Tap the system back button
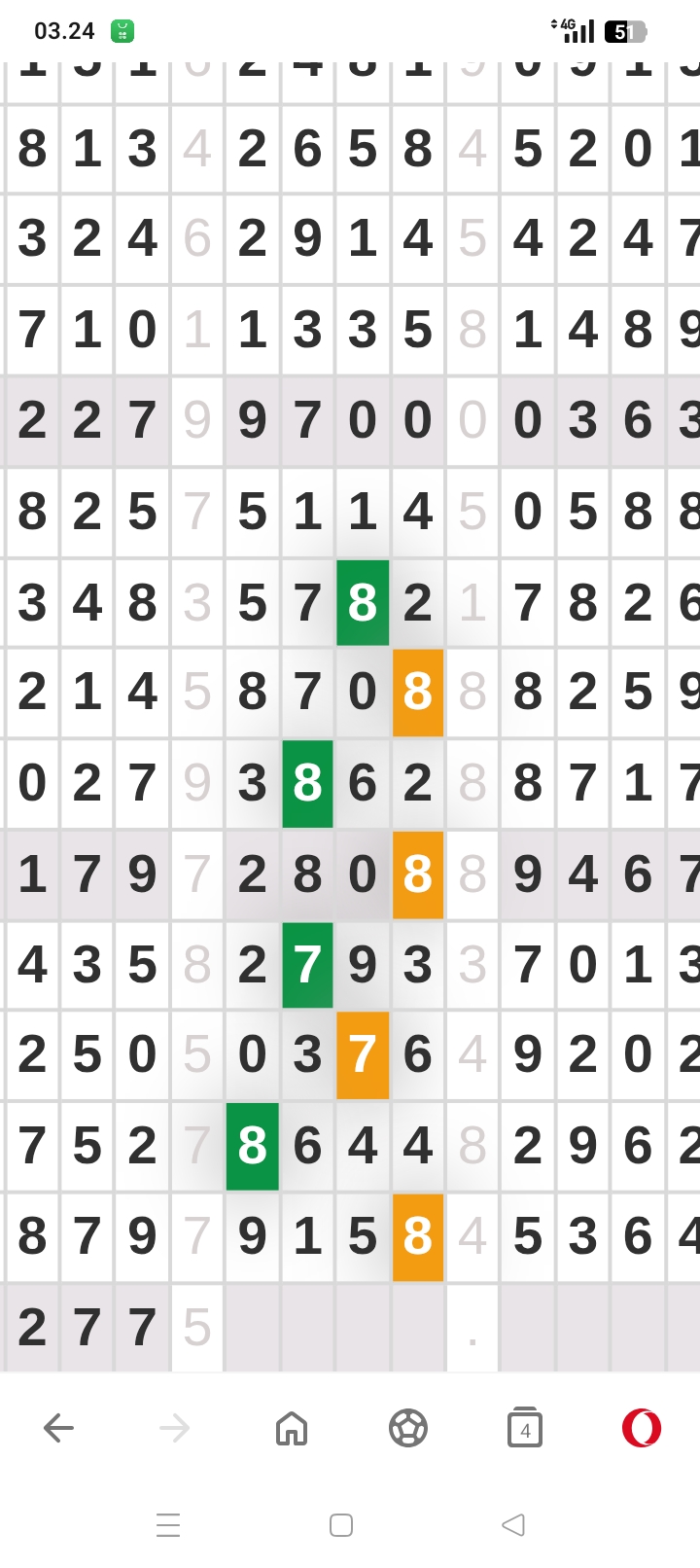Viewport: 700px width, 1568px height. pos(513,1525)
